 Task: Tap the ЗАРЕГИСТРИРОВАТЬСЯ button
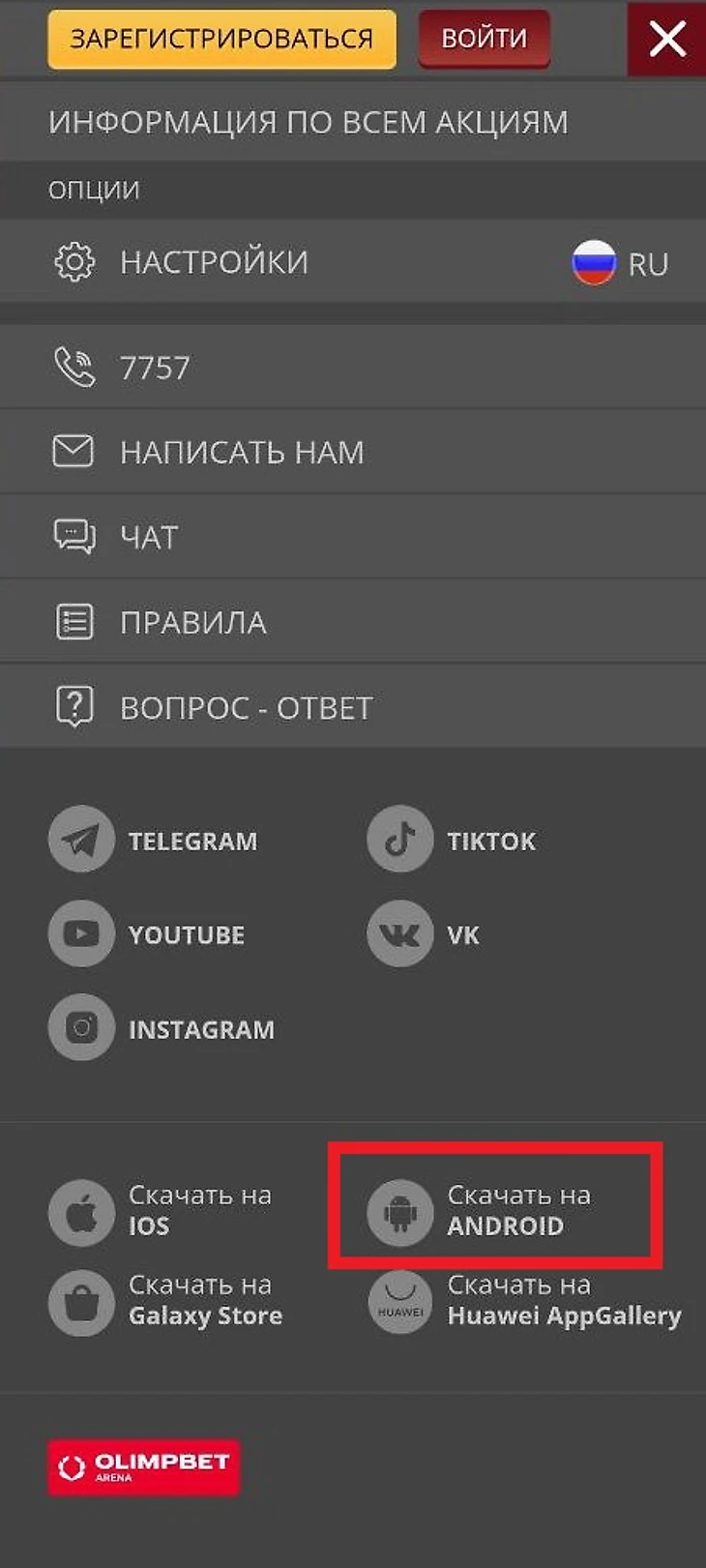221,39
